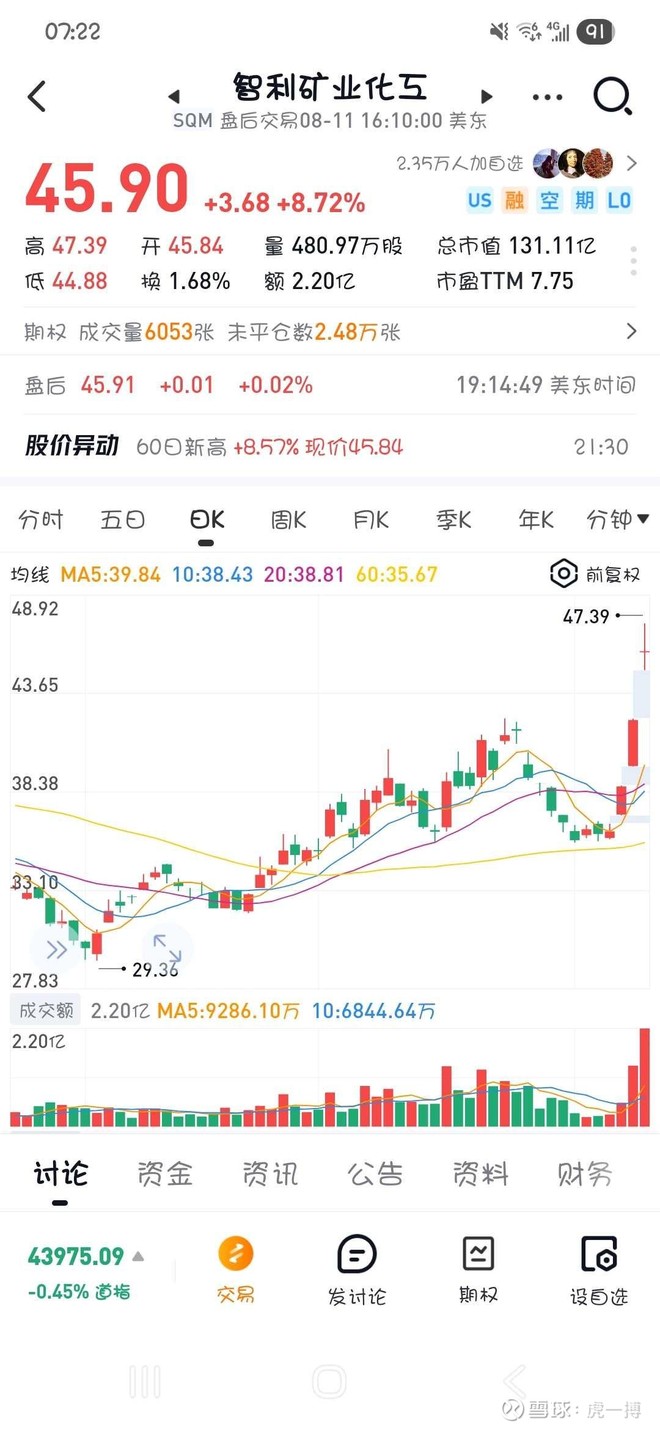
Task: Switch chart to 分时 view
Action: coord(41,520)
